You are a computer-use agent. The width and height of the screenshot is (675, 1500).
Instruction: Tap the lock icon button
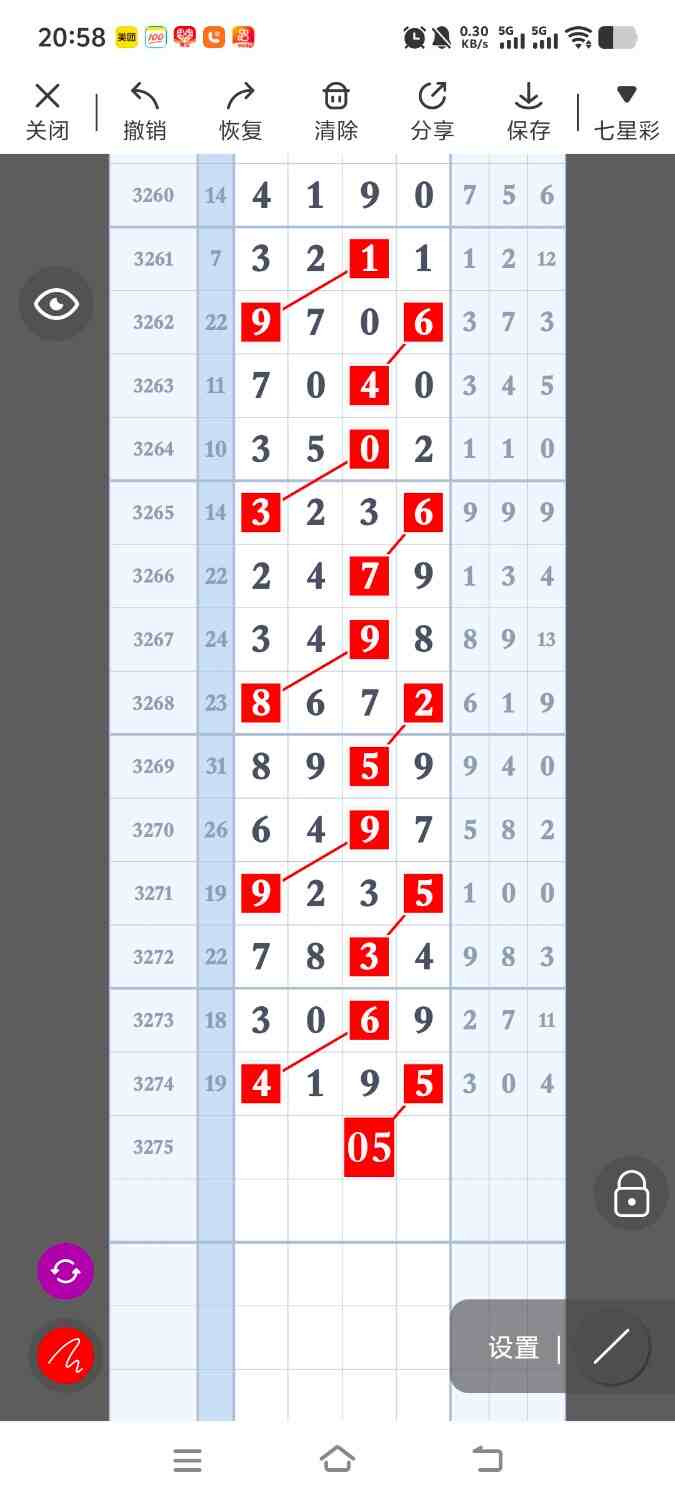[631, 1194]
